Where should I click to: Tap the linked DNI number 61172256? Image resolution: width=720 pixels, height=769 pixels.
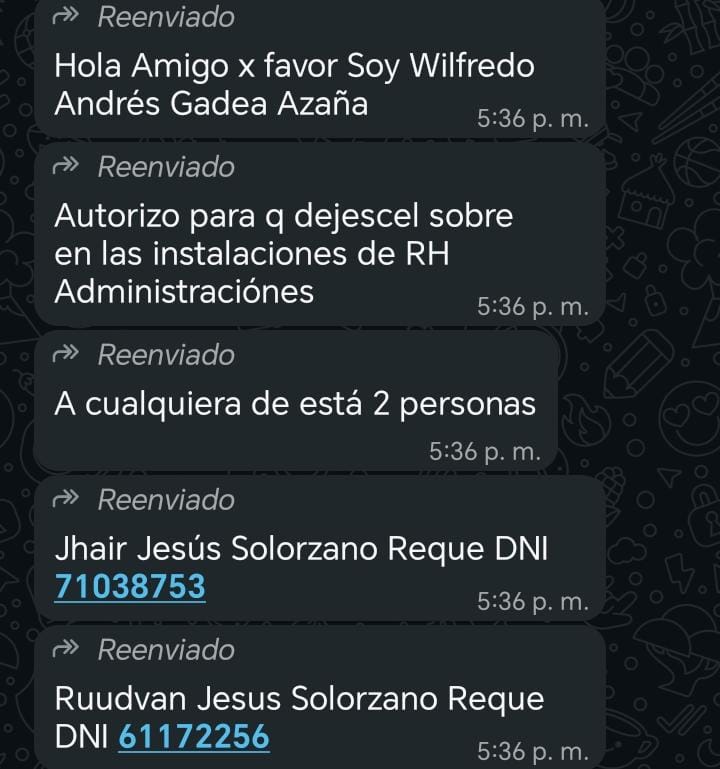click(x=194, y=738)
